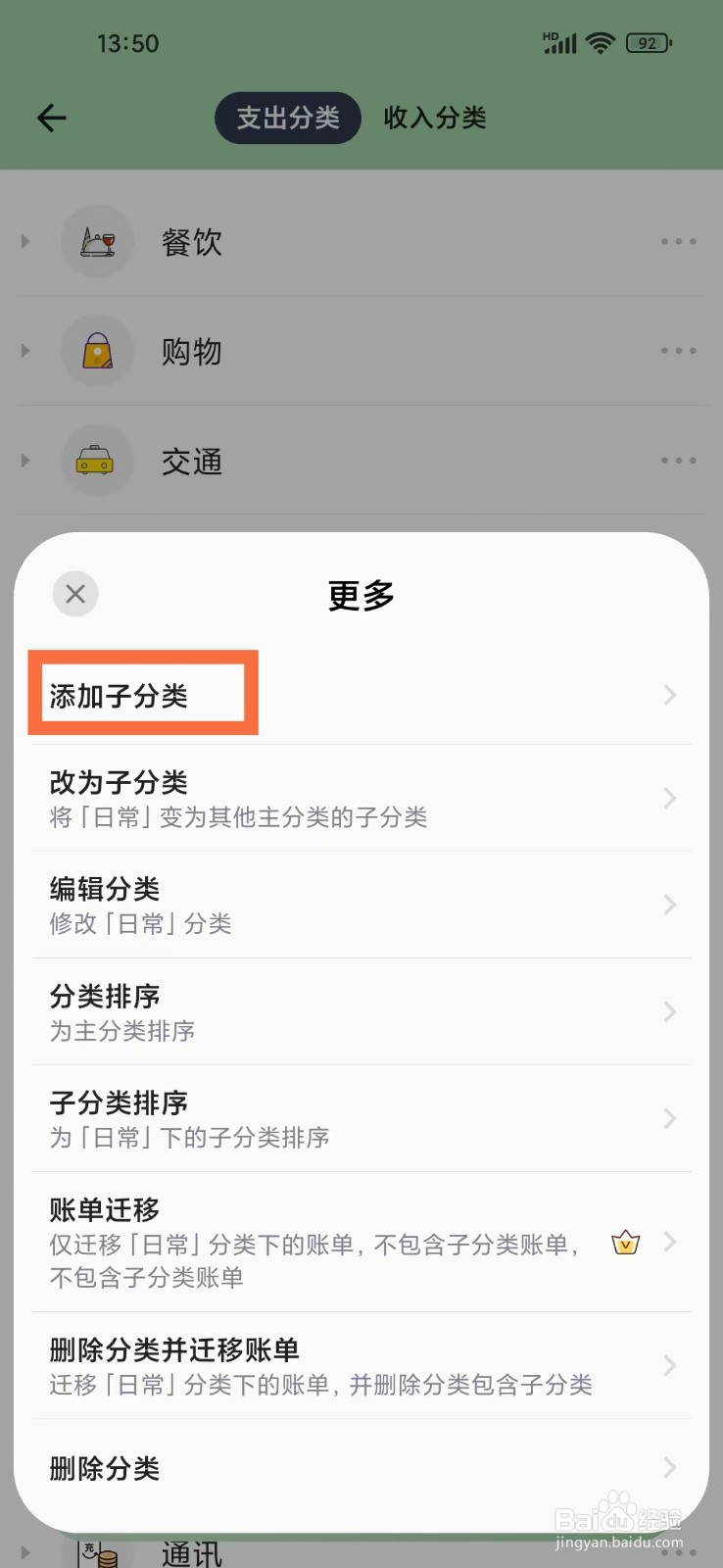Tap the VIP crown icon beside 账单迁移
The width and height of the screenshot is (723, 1568).
tap(624, 1243)
